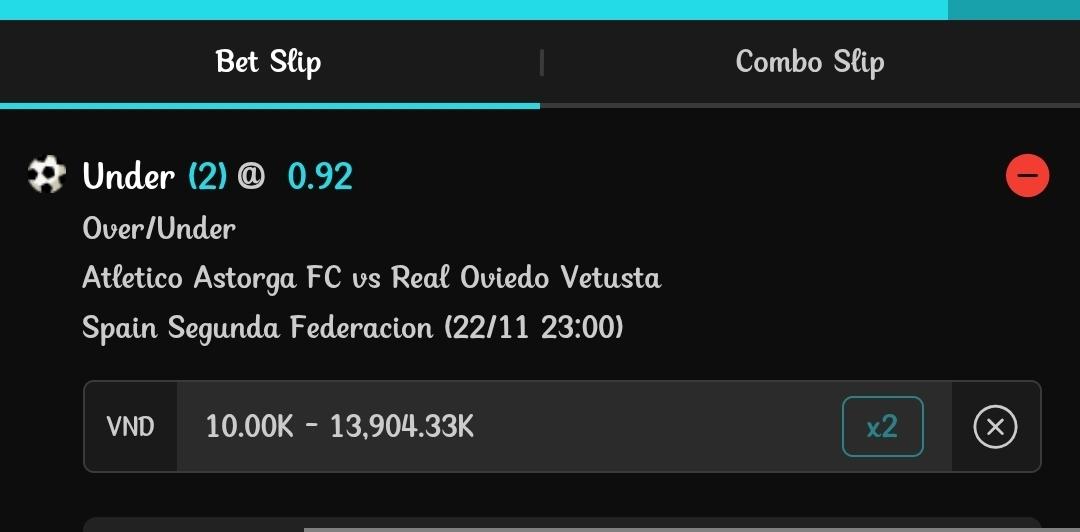Double the stake with x2
Screen dimensions: 1080x532
[x=882, y=427]
